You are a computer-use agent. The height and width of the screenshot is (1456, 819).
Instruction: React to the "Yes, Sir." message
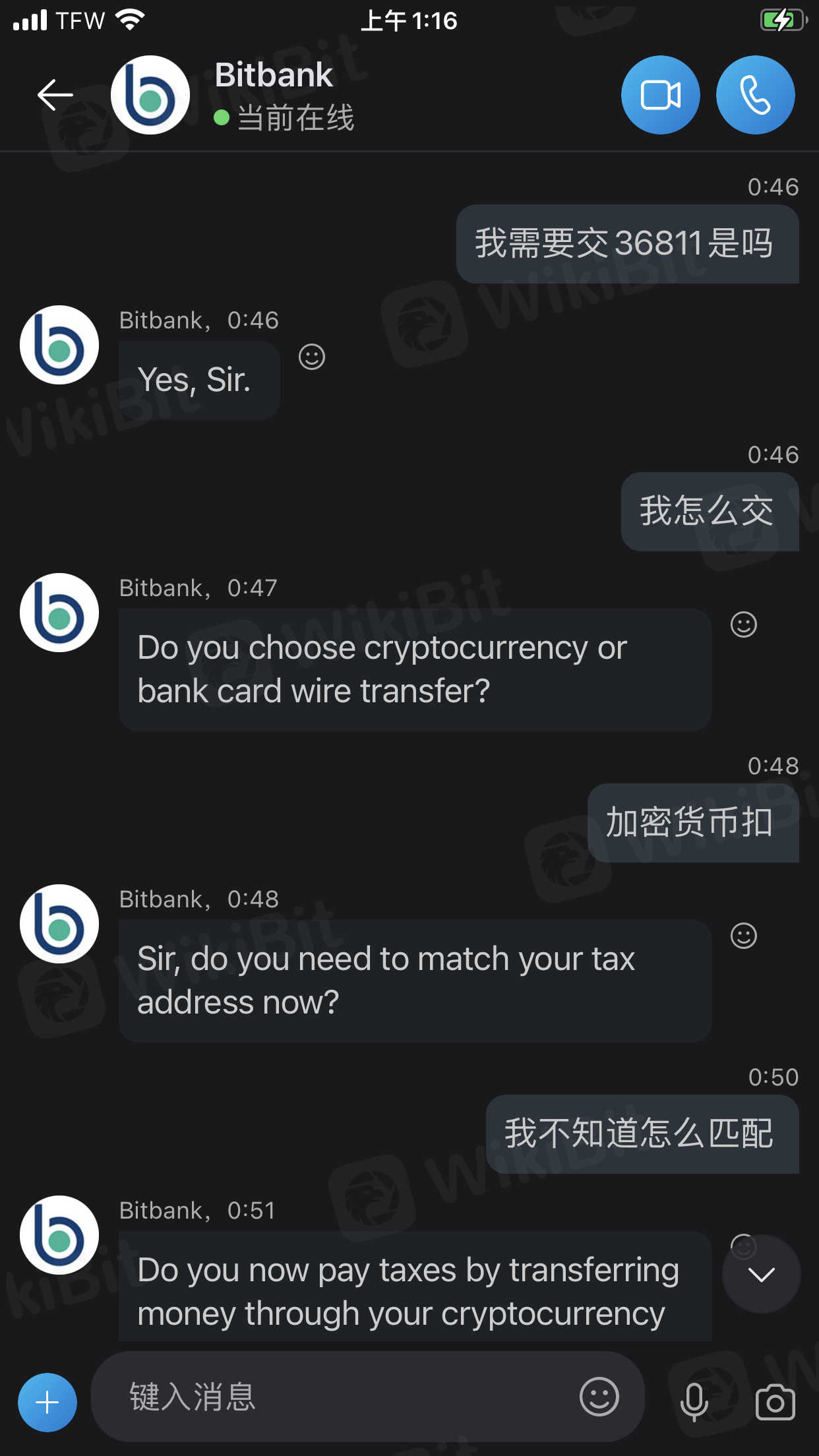312,357
